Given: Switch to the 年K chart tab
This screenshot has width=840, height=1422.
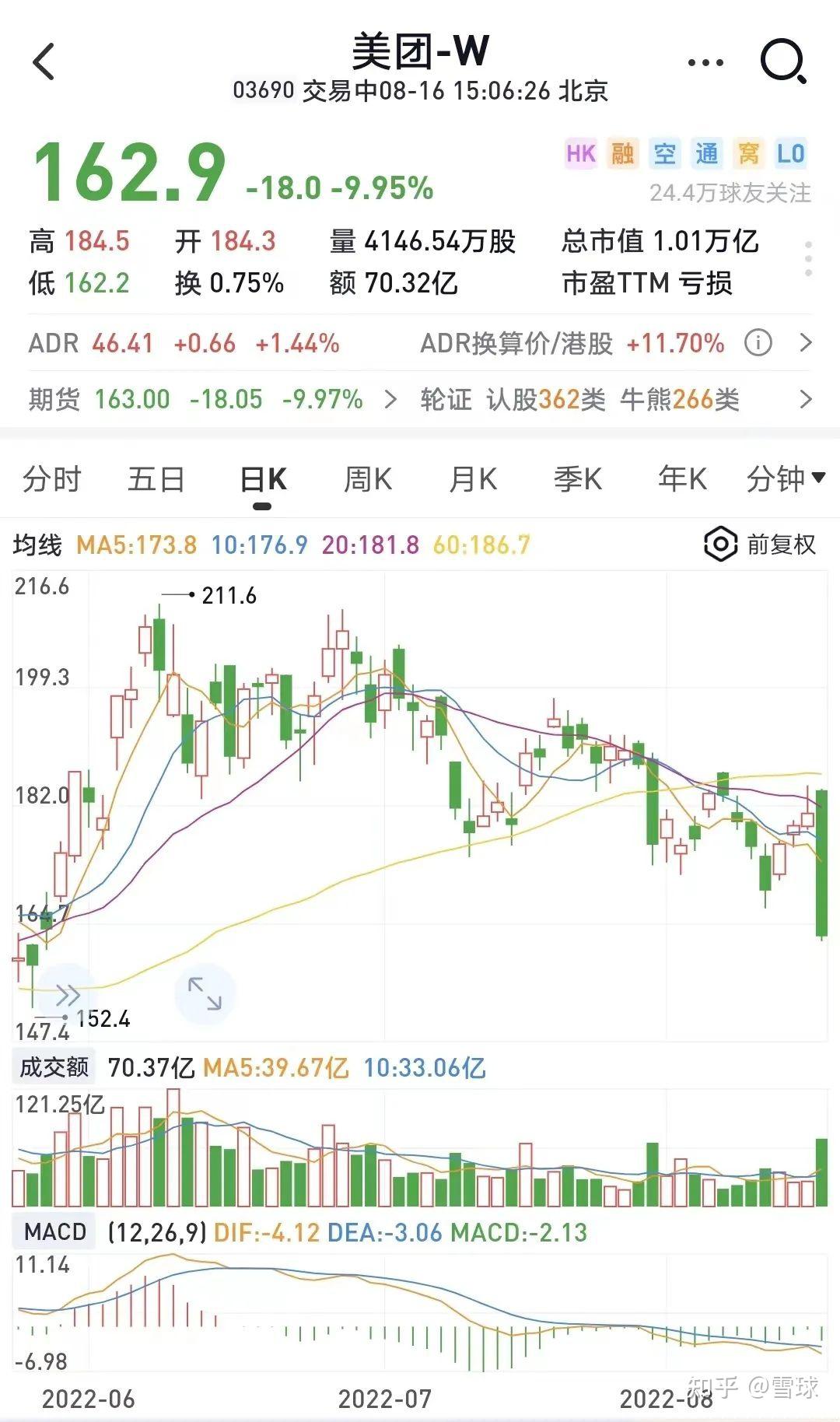Looking at the screenshot, I should click(x=682, y=478).
